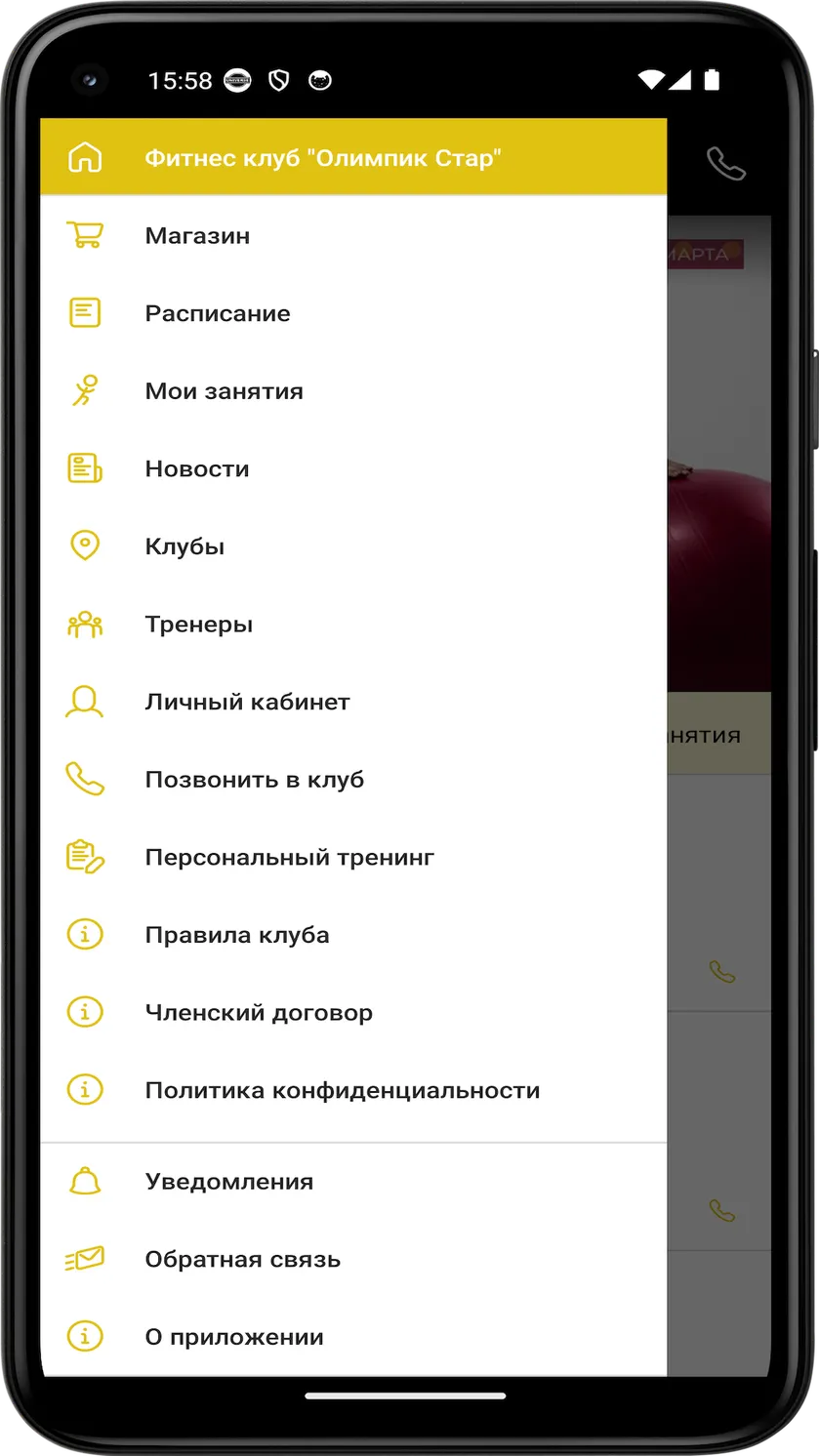The height and width of the screenshot is (1456, 819).
Task: Select Позвонить в клуб
Action: (x=353, y=780)
